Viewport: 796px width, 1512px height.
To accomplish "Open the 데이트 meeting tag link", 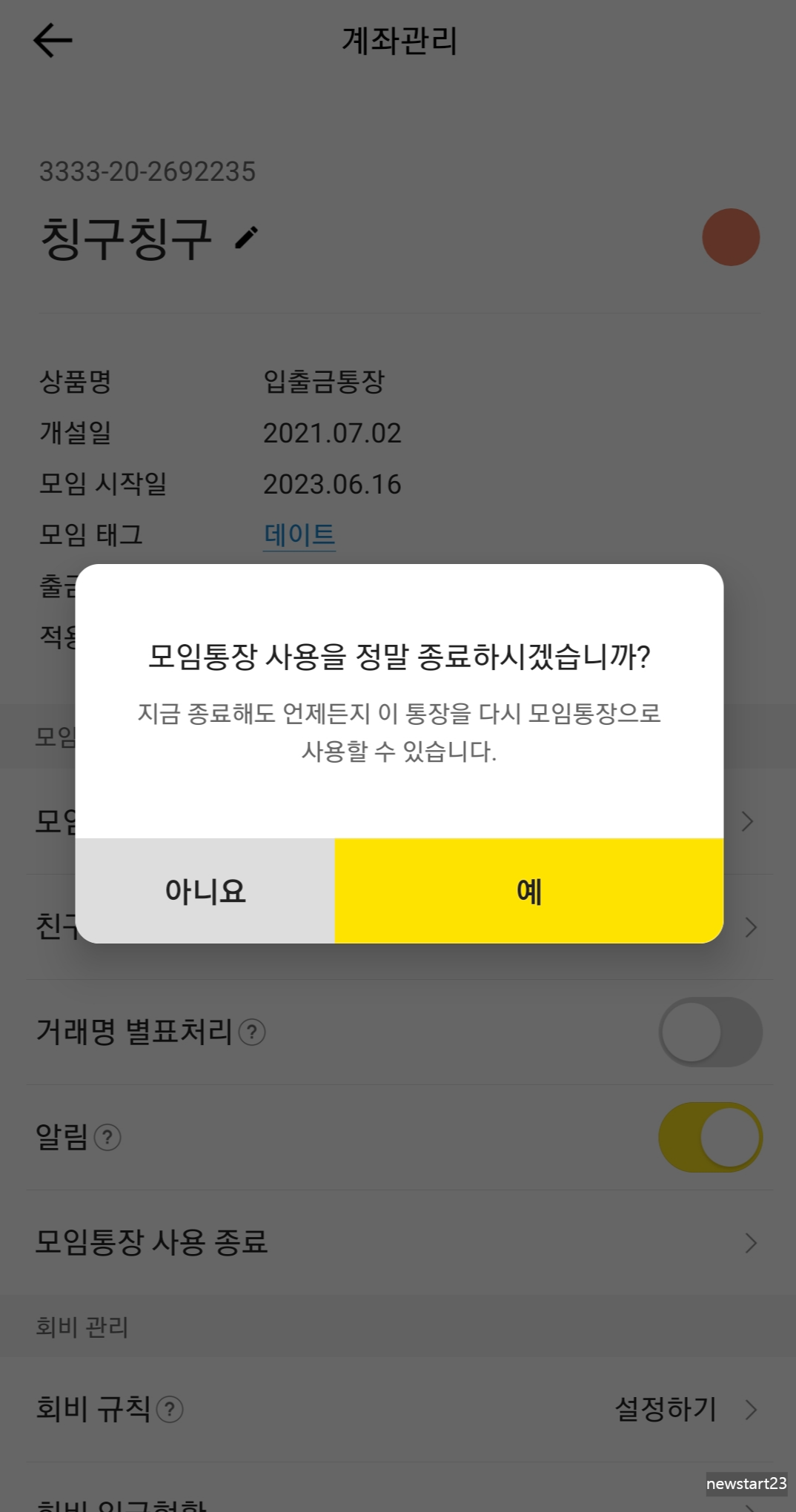I will pos(299,534).
